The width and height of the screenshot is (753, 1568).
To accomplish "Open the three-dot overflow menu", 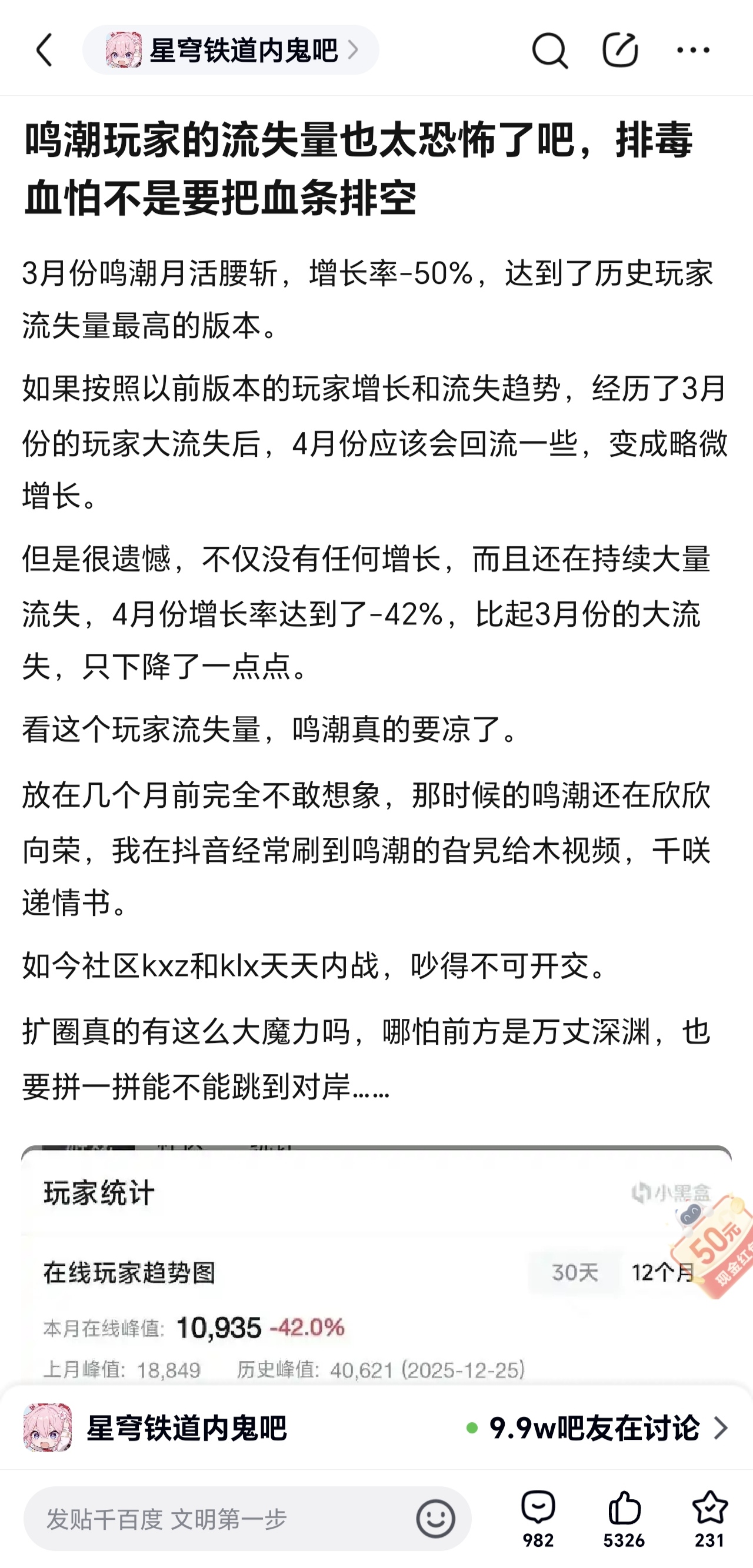I will [x=692, y=50].
